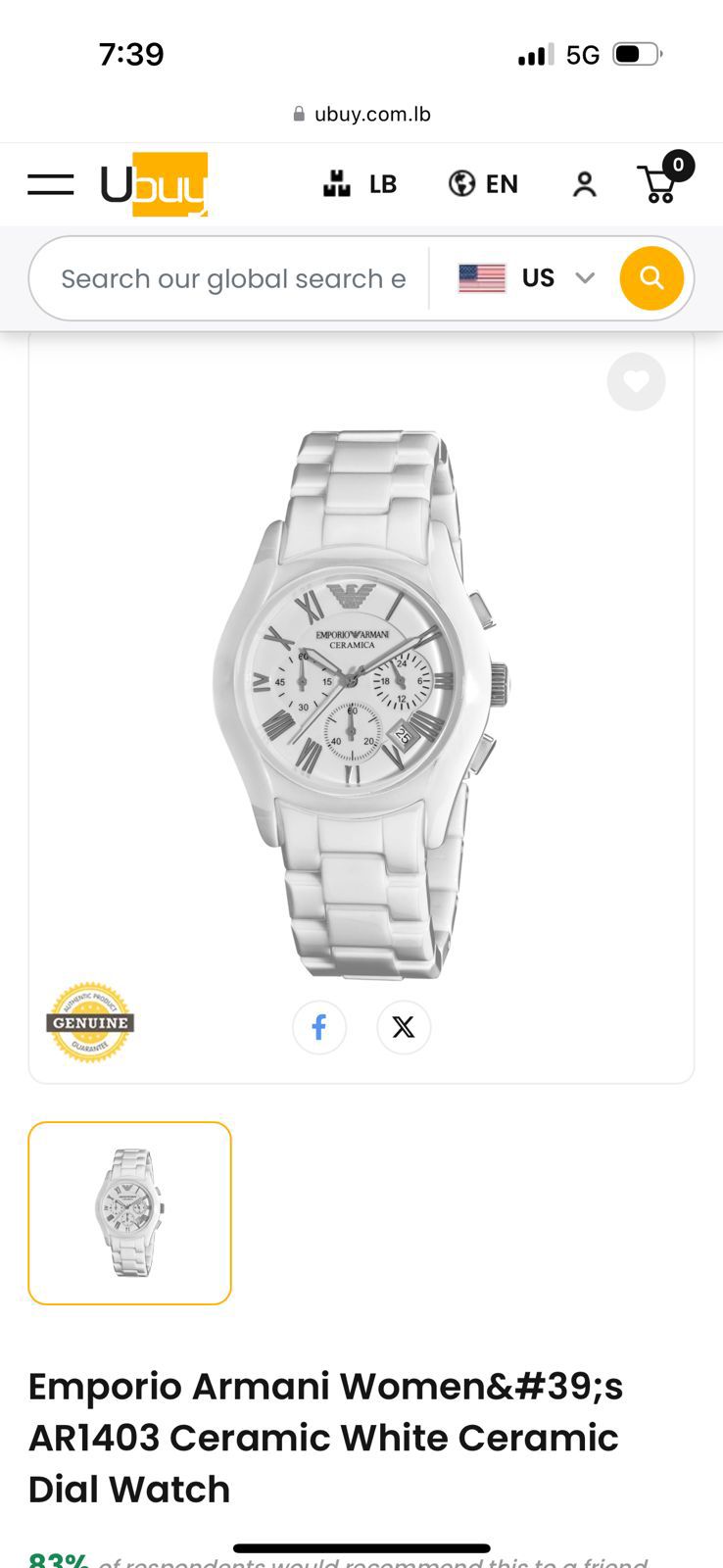This screenshot has width=723, height=1568.
Task: Go to the Ubuy home page
Action: [x=154, y=184]
